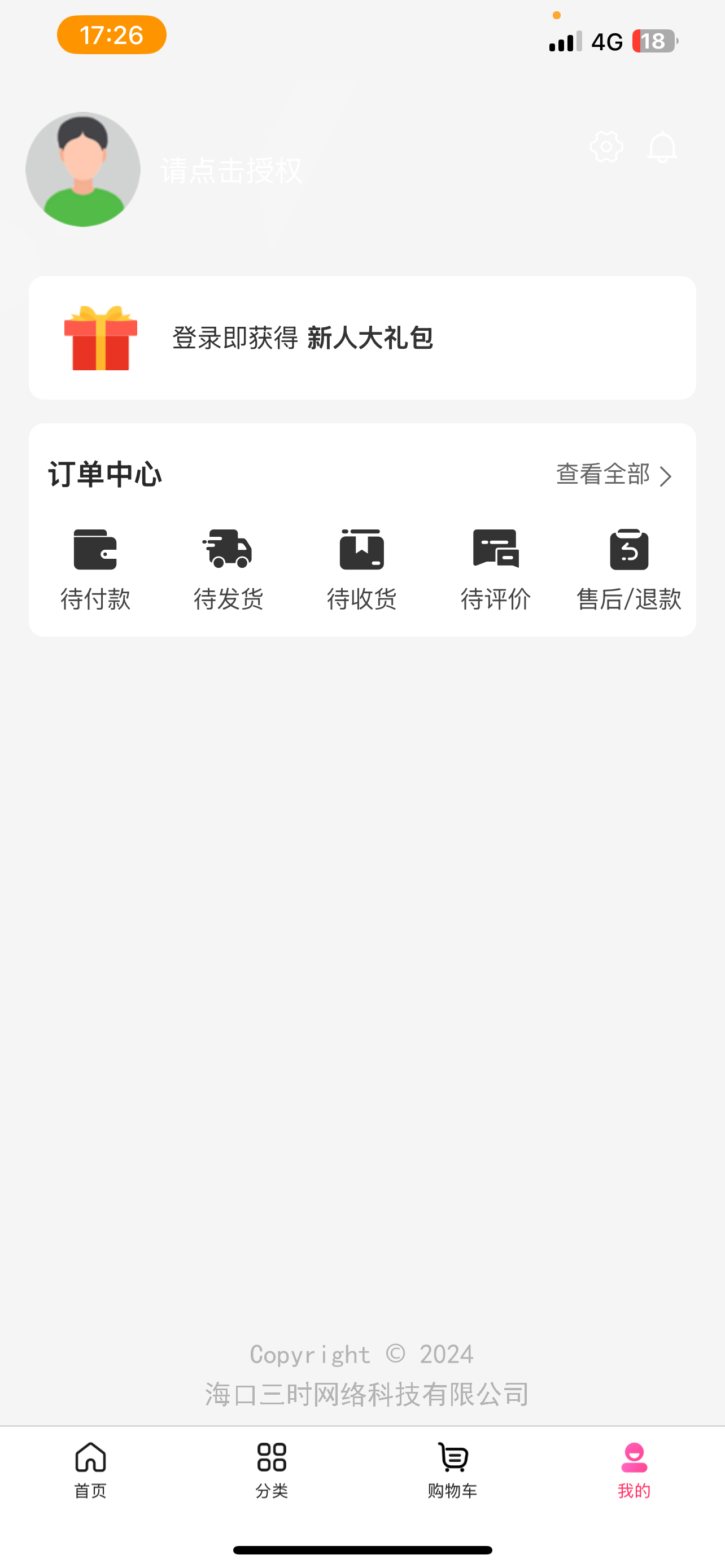
Task: Switch to the 分类 categories tab
Action: pos(272,1470)
